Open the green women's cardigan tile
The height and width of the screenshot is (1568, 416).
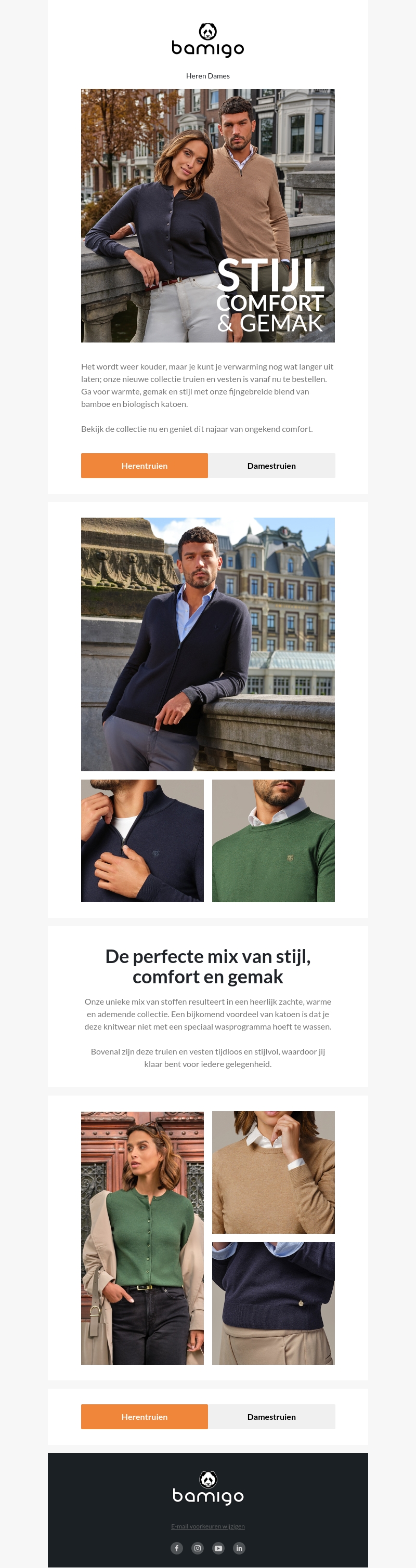(x=142, y=1237)
